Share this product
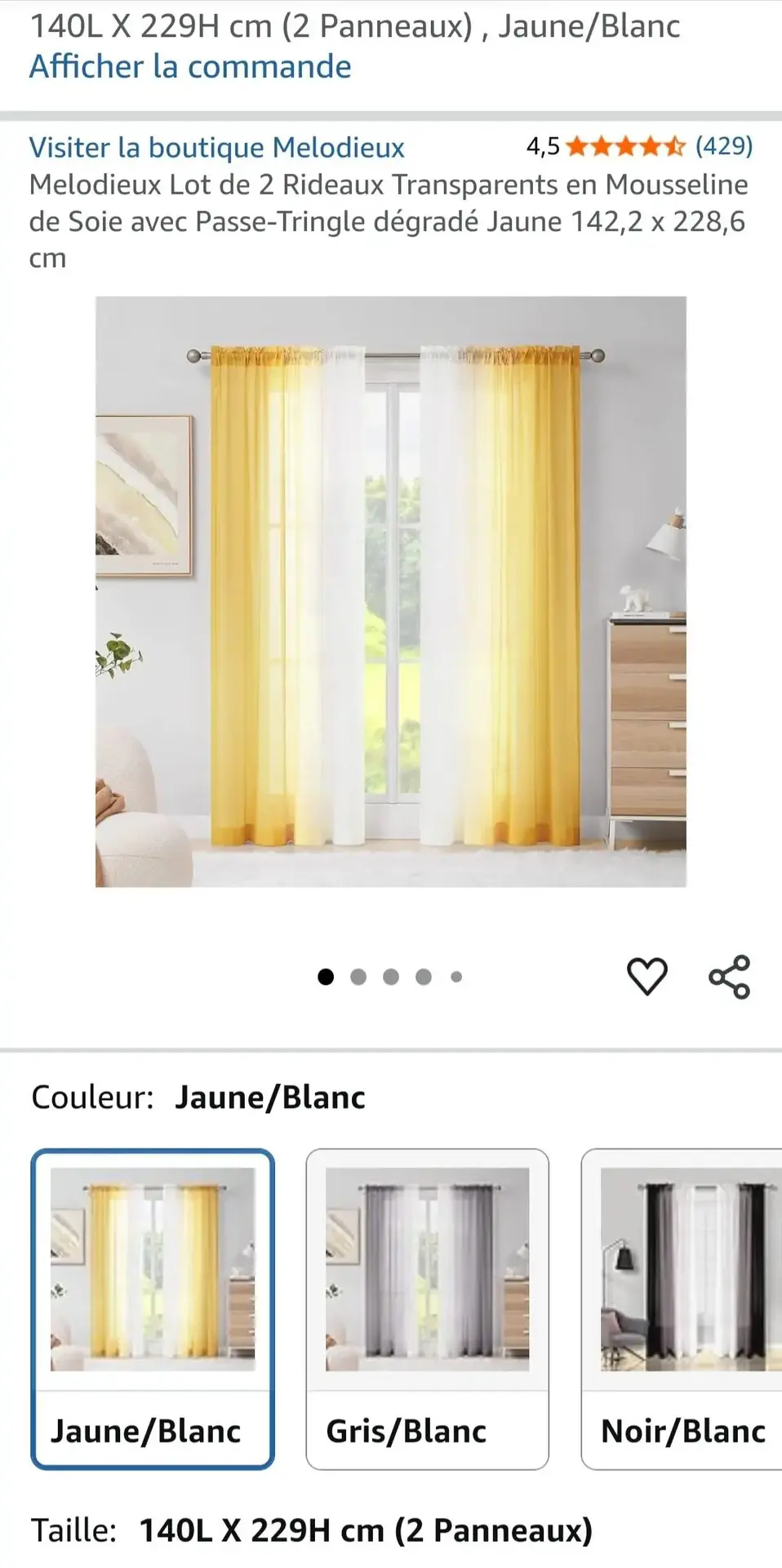Image resolution: width=782 pixels, height=1568 pixels. point(729,976)
